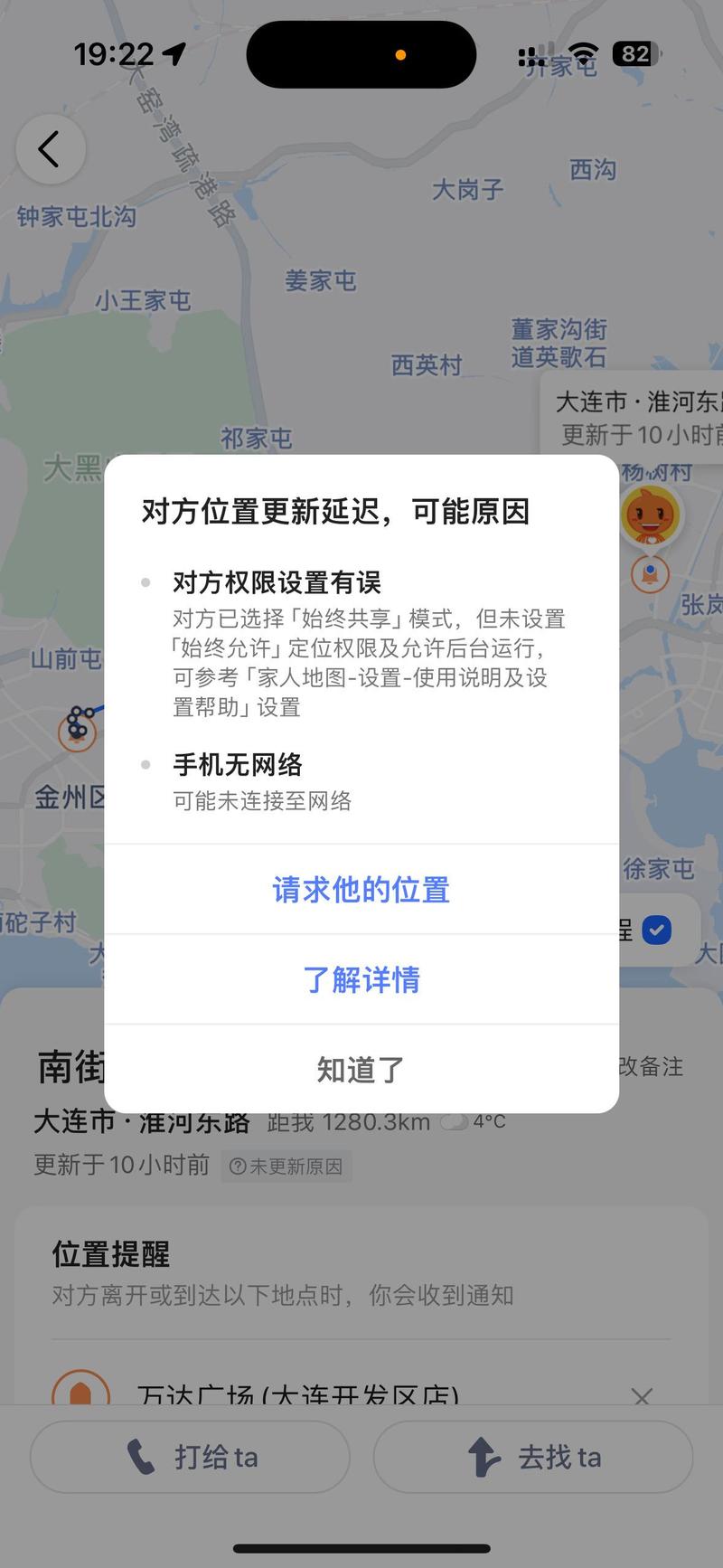The image size is (723, 1568).
Task: Toggle the blue checkmark sharing switch
Action: (658, 930)
